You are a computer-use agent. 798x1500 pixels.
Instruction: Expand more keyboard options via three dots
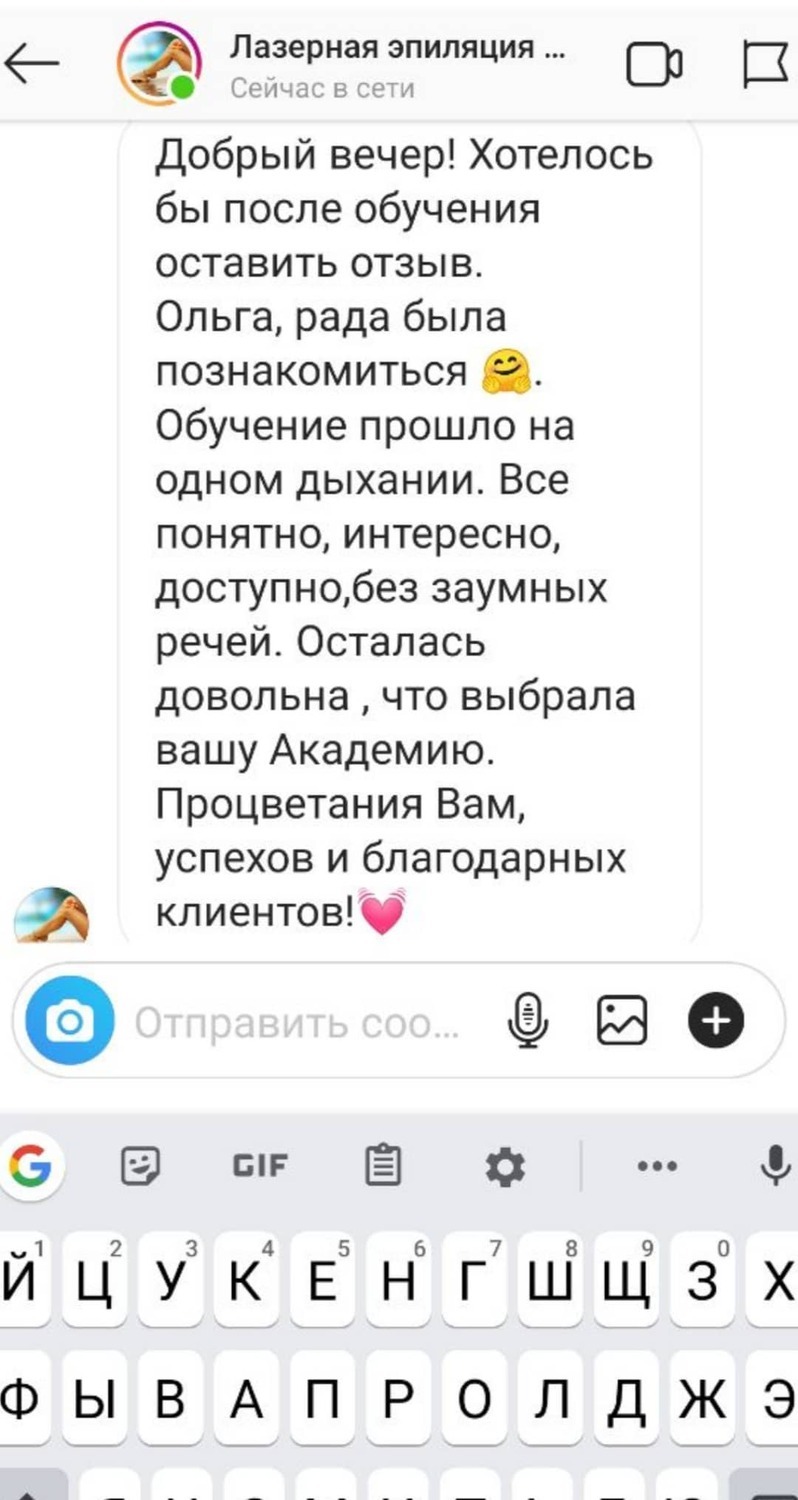pos(656,1163)
